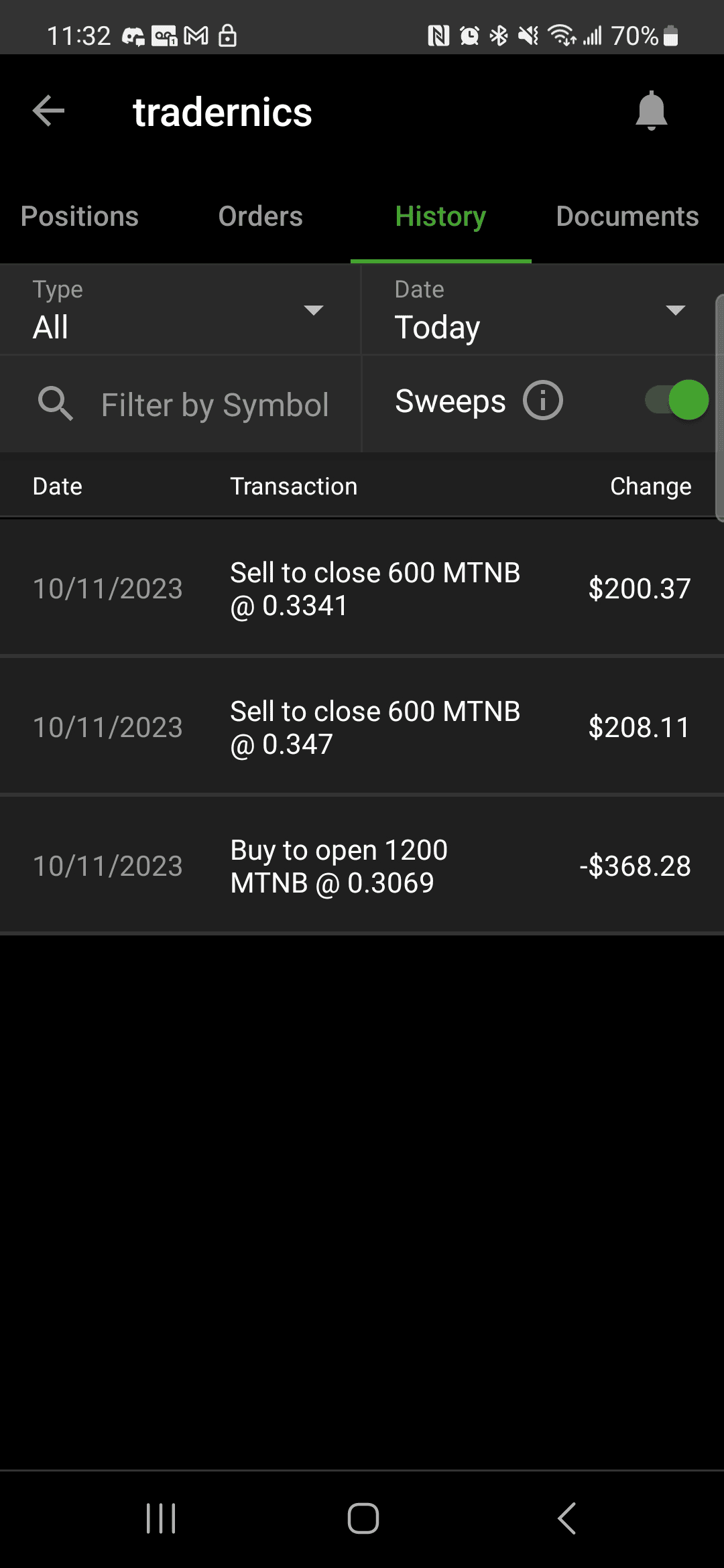Tap the system home button
Viewport: 724px width, 1568px height.
click(x=363, y=1518)
